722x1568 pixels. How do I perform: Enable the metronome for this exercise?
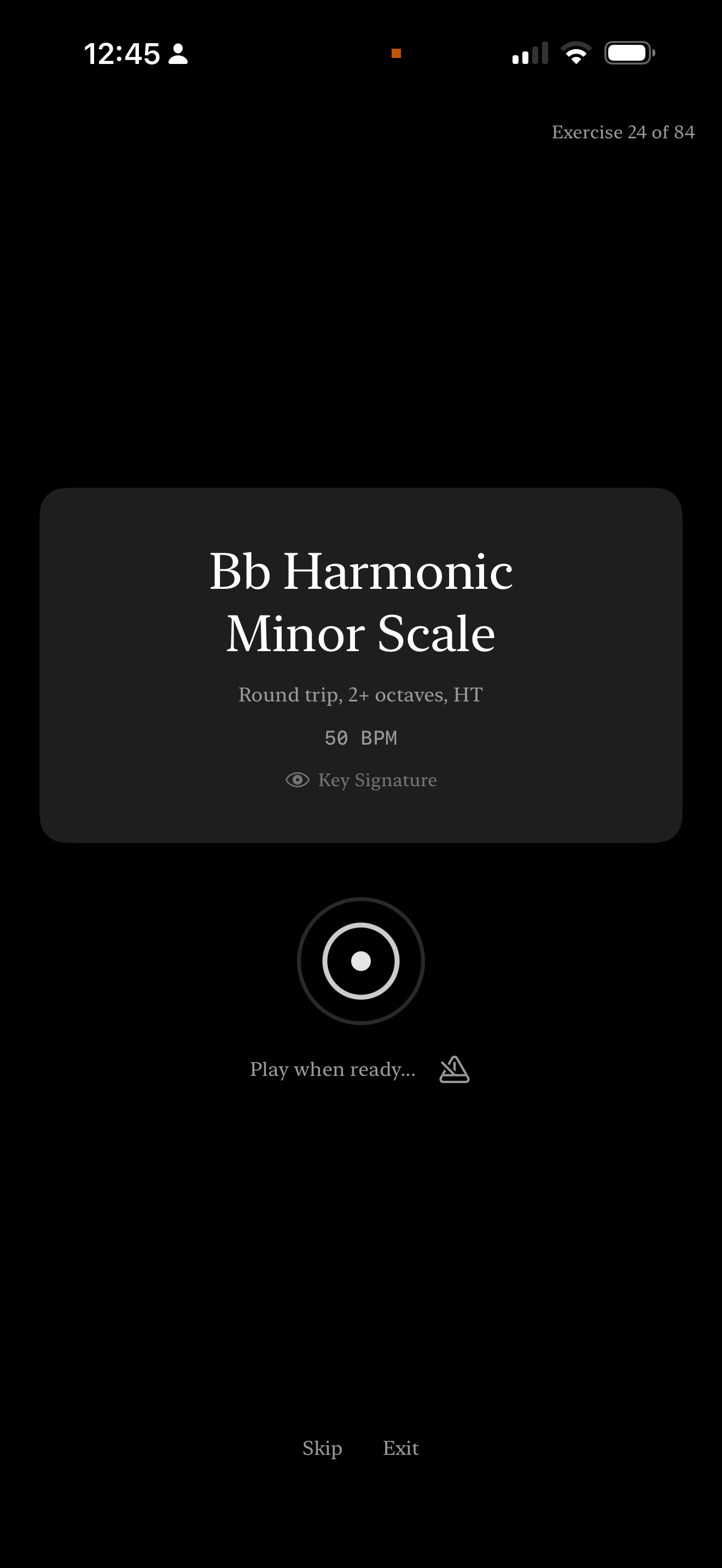(453, 1068)
